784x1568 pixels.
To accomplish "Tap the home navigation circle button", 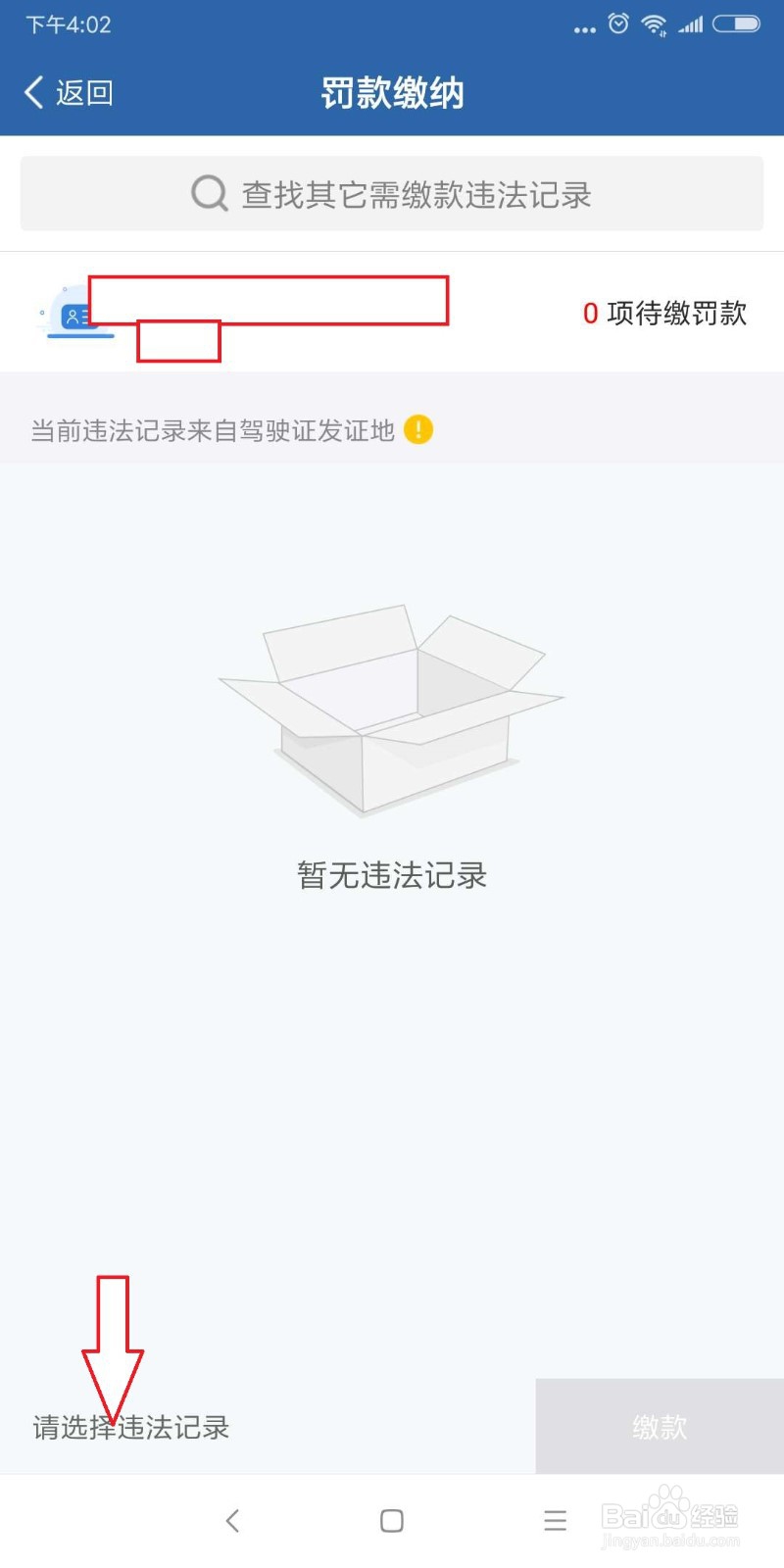I will click(391, 1521).
